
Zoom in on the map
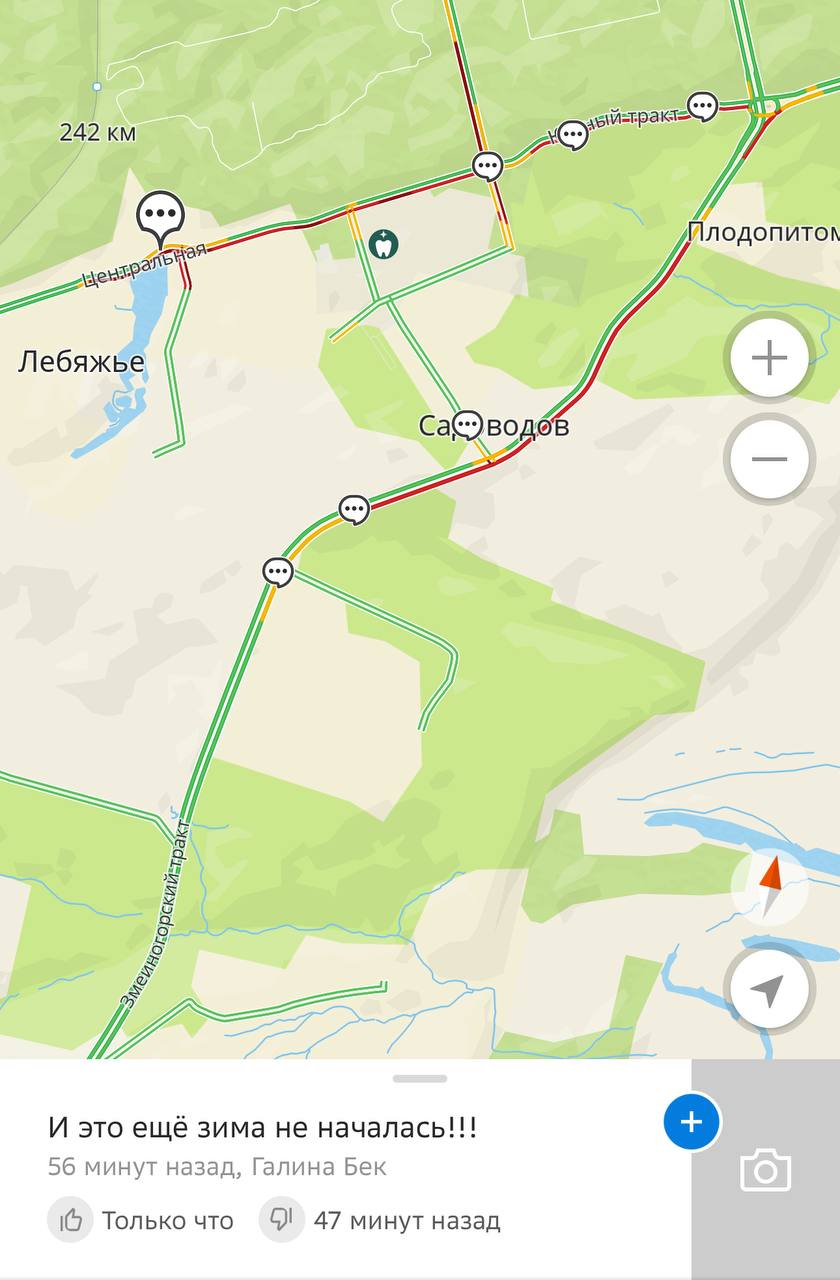(x=769, y=358)
